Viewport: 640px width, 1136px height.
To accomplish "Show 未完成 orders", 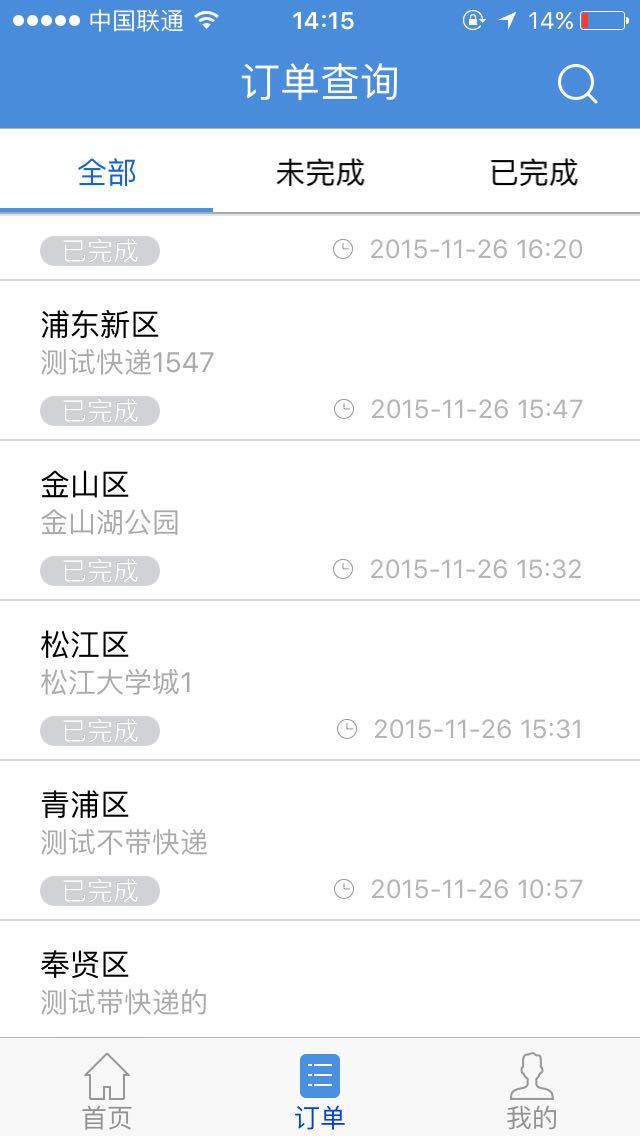I will 320,173.
